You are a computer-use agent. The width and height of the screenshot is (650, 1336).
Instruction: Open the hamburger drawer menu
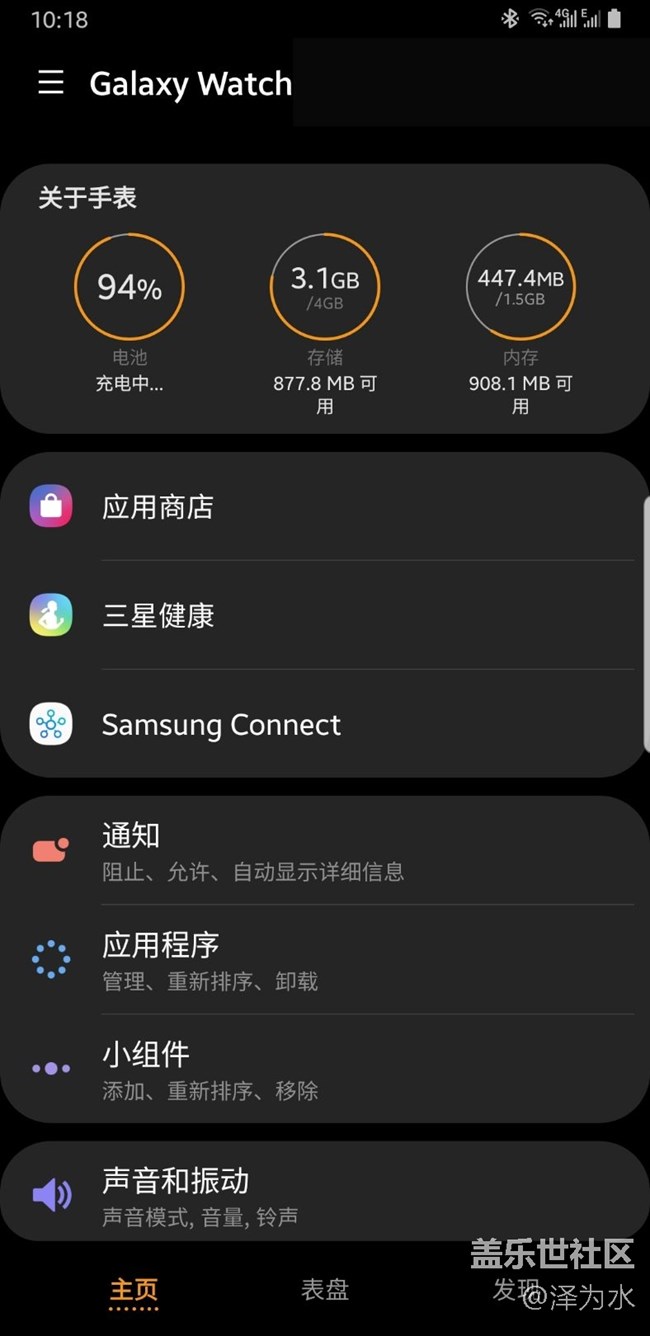(51, 82)
